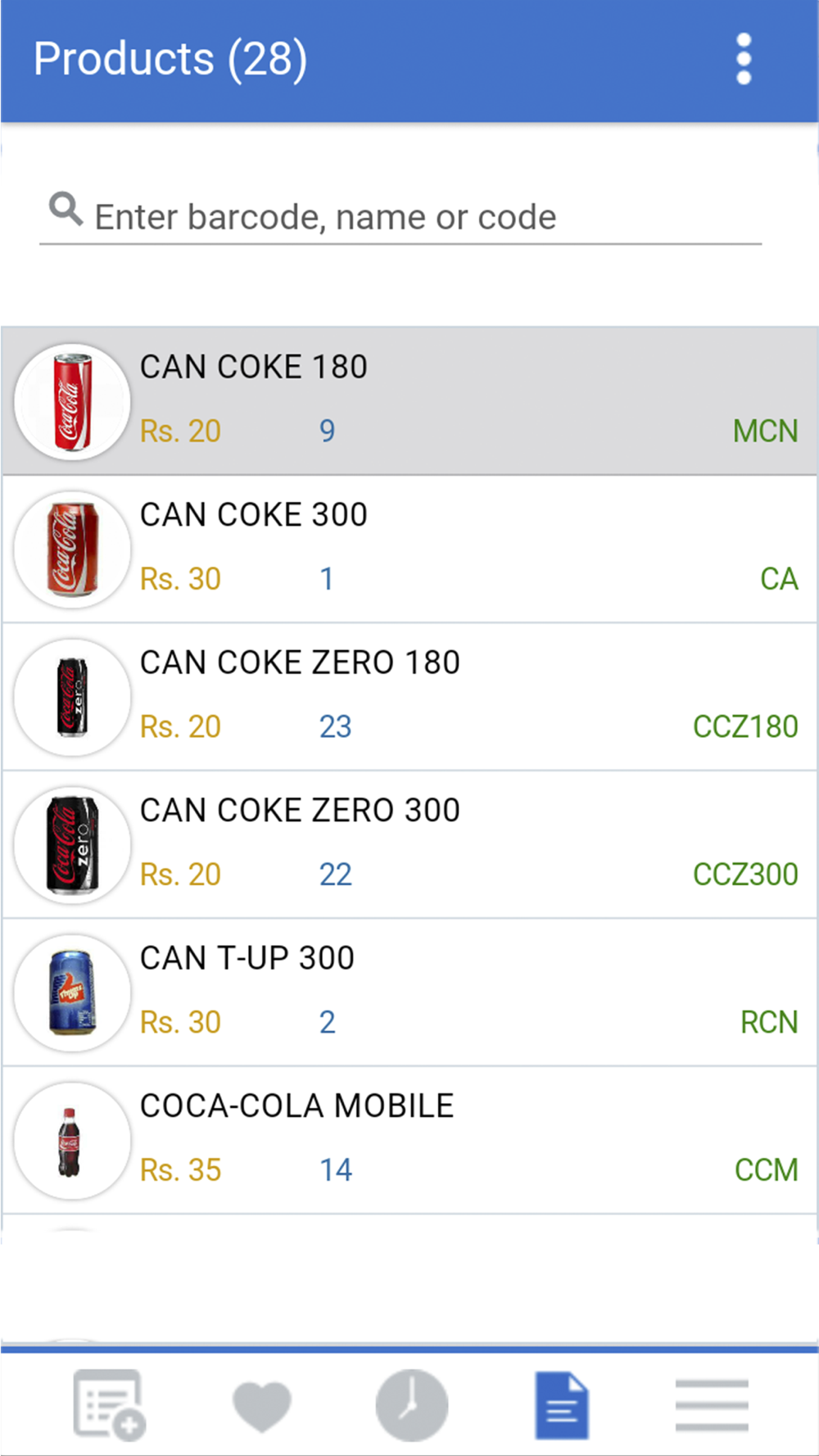Open the hamburger menu tab
This screenshot has width=819, height=1456.
coord(712,1405)
